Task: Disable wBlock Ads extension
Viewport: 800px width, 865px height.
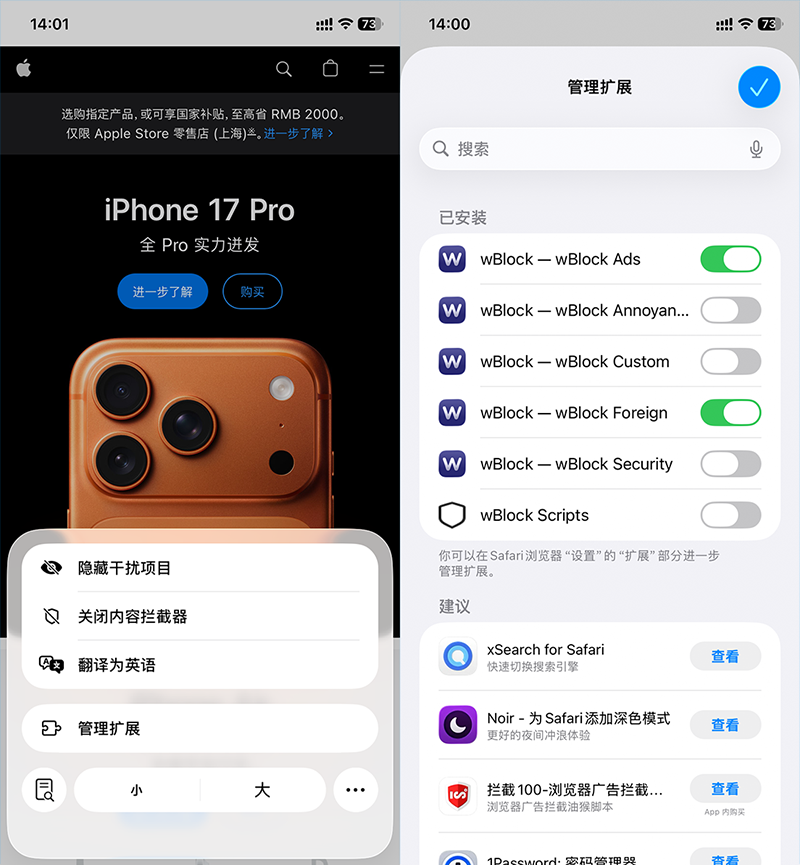Action: tap(730, 260)
